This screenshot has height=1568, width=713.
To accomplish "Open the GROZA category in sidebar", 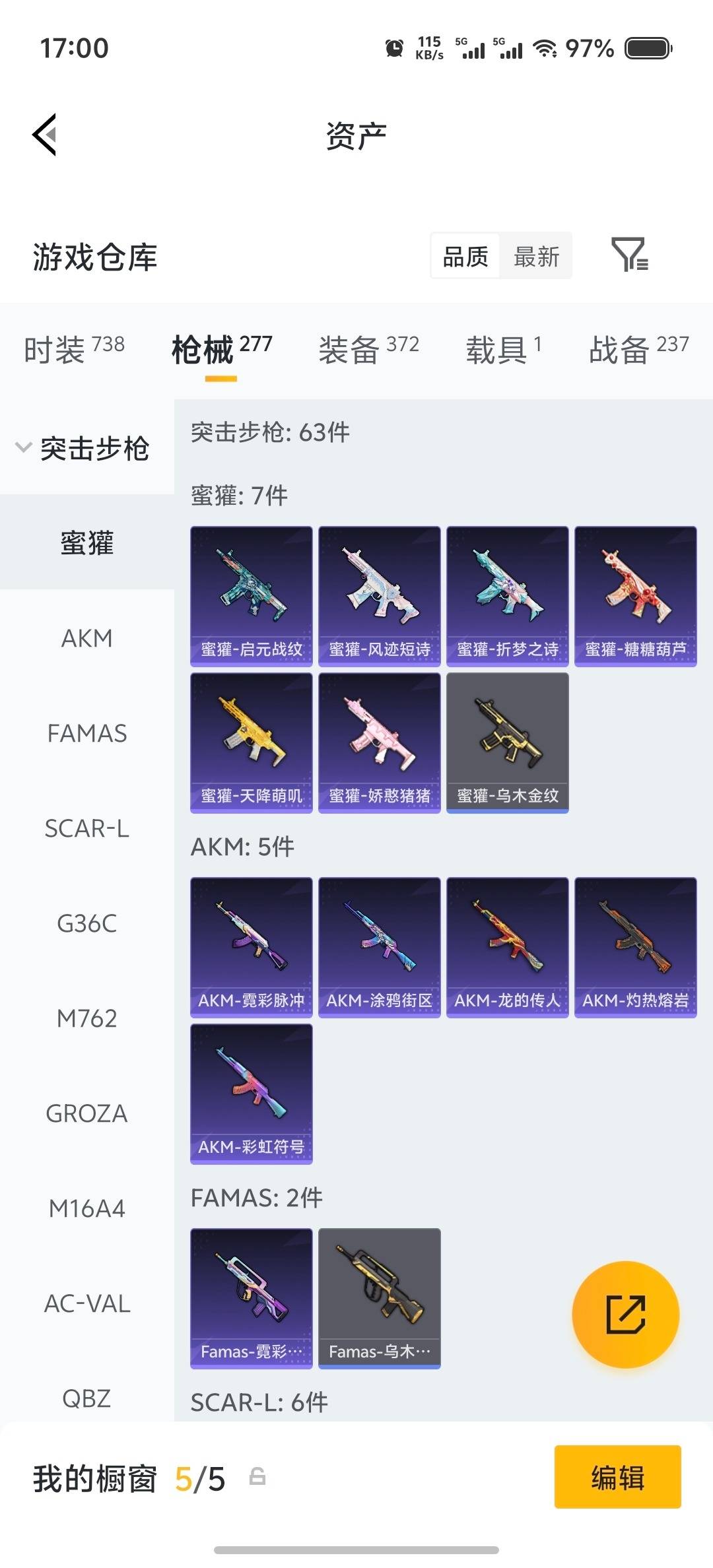I will pos(87,1113).
